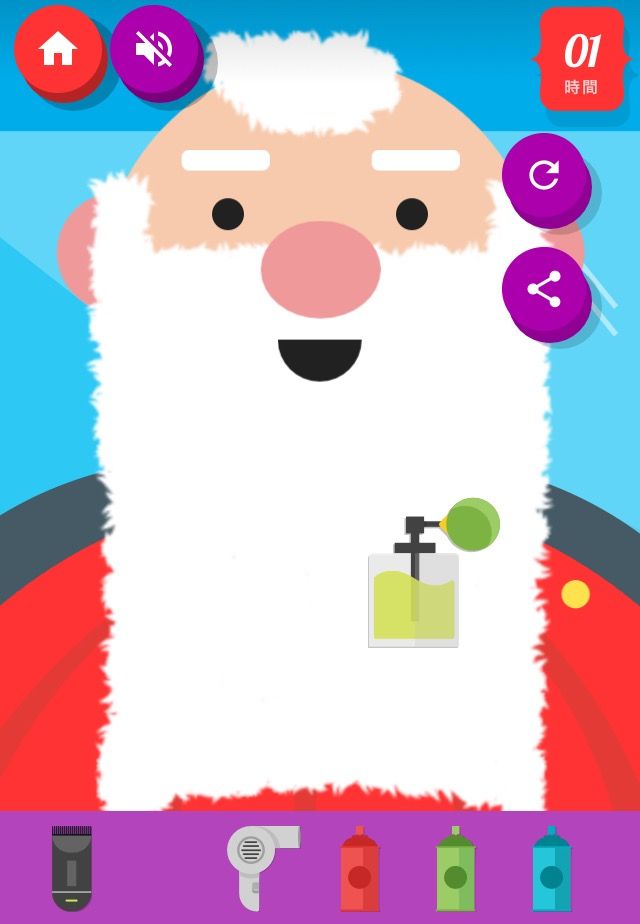The height and width of the screenshot is (924, 640).
Task: Choose the blue spray paint can
Action: click(551, 870)
